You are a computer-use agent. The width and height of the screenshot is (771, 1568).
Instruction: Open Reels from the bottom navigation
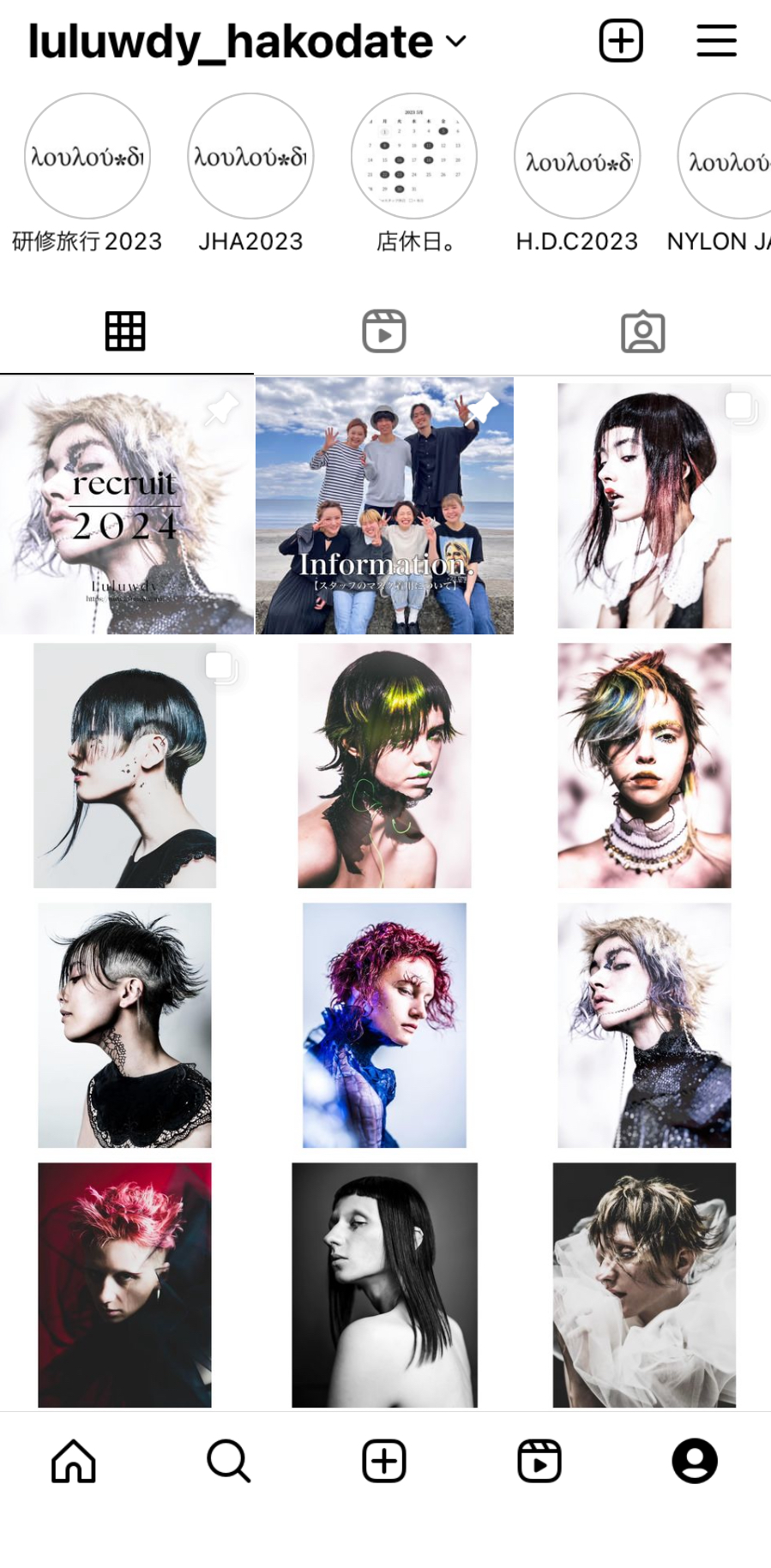pyautogui.click(x=539, y=1461)
